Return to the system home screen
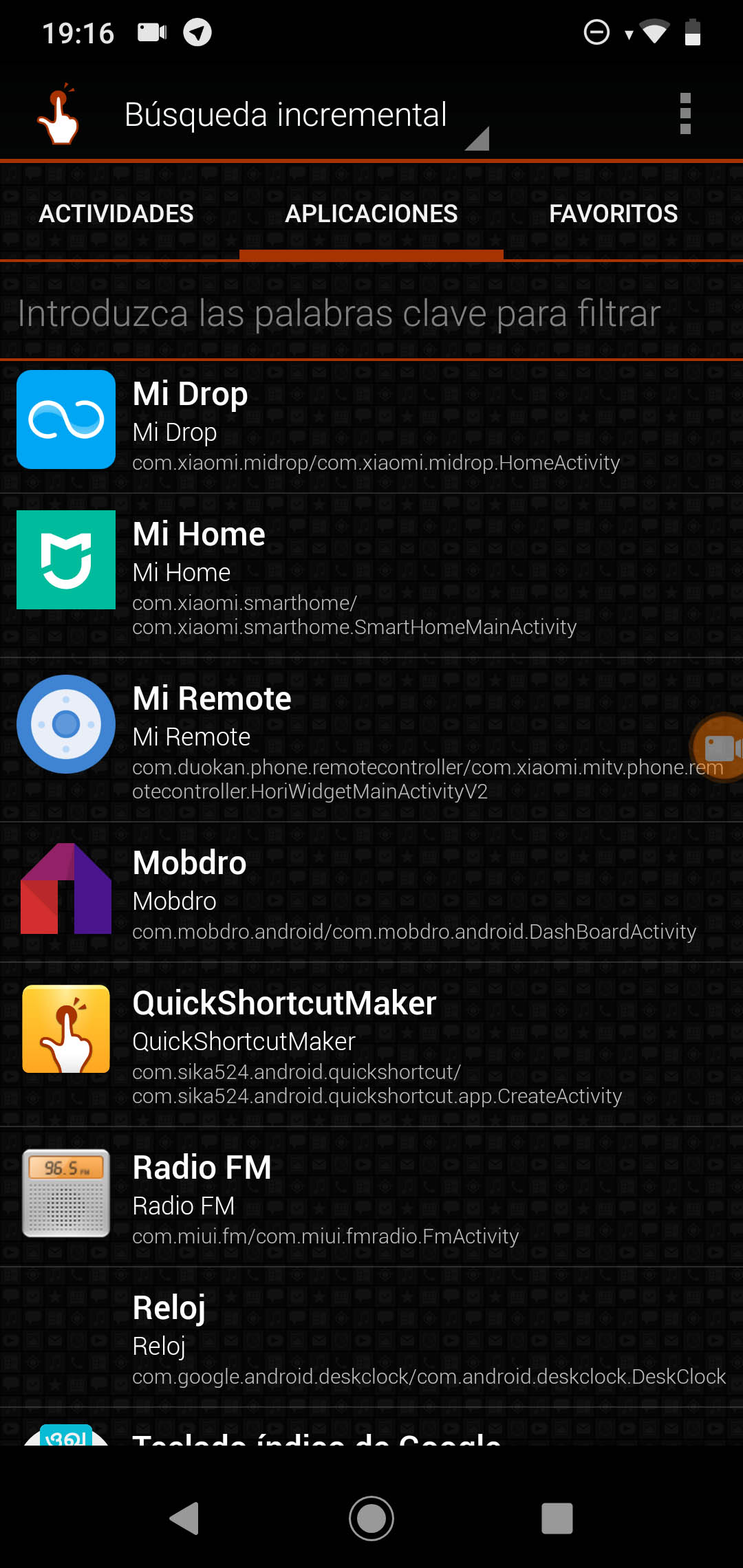This screenshot has height=1568, width=743. (371, 1518)
